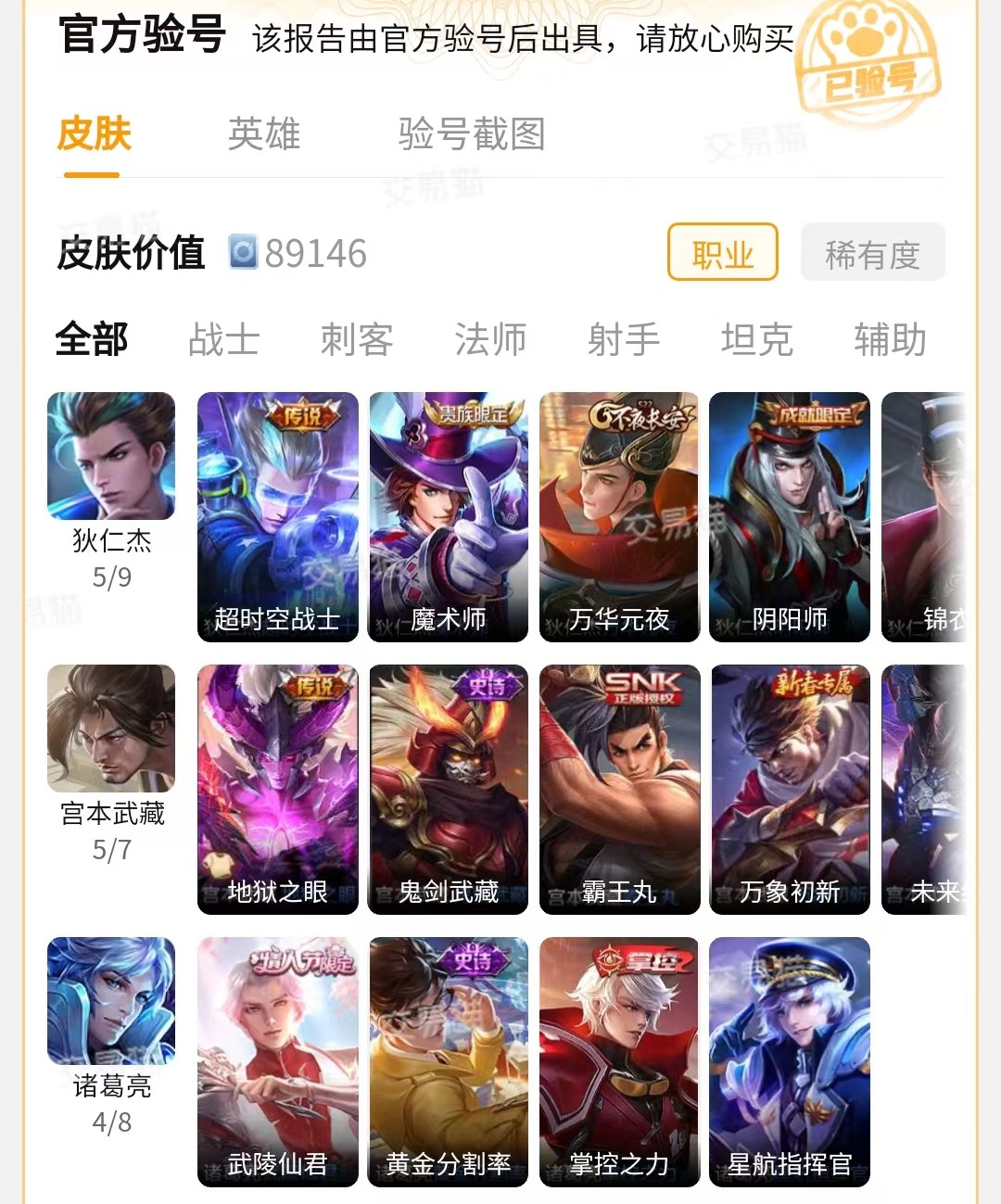Open the 验号截图 tab
This screenshot has width=1001, height=1204.
471,134
